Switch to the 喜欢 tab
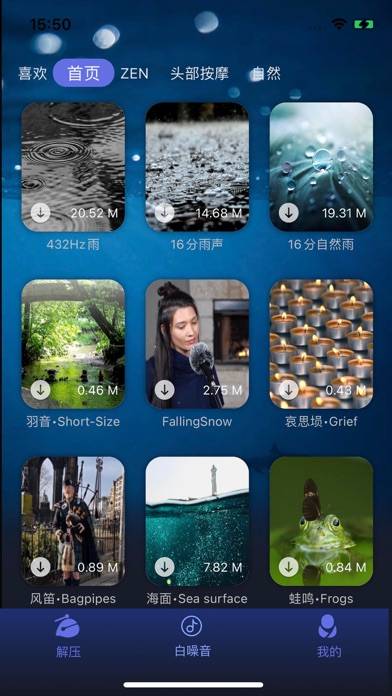 point(32,73)
